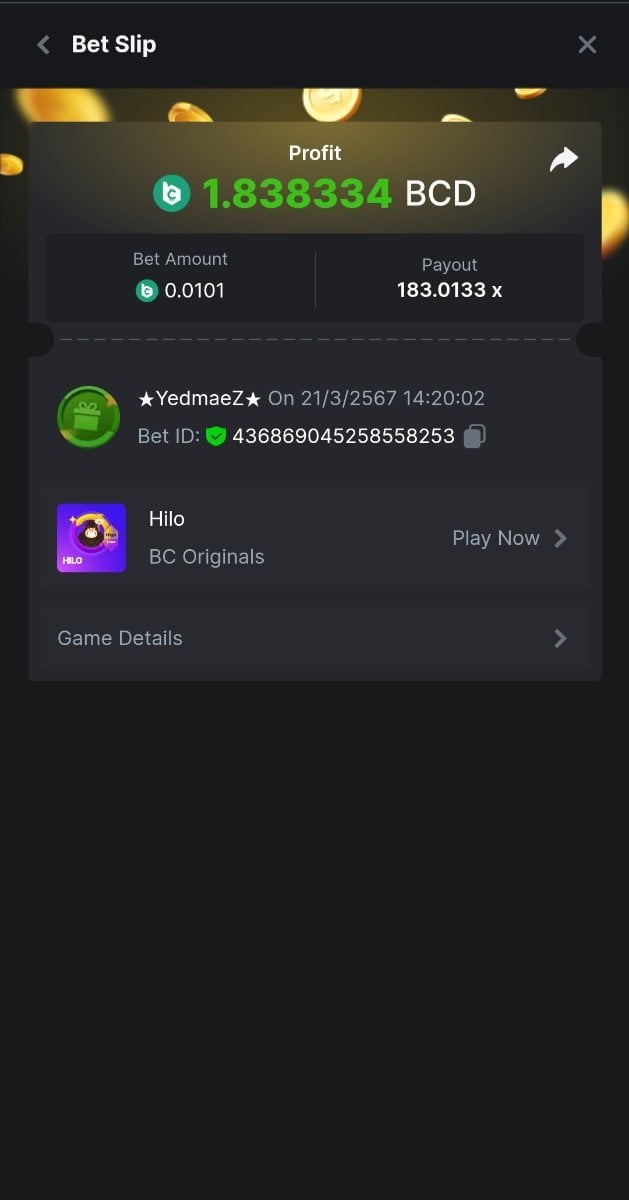Close the Bet Slip panel
Image resolution: width=629 pixels, height=1200 pixels.
point(587,45)
